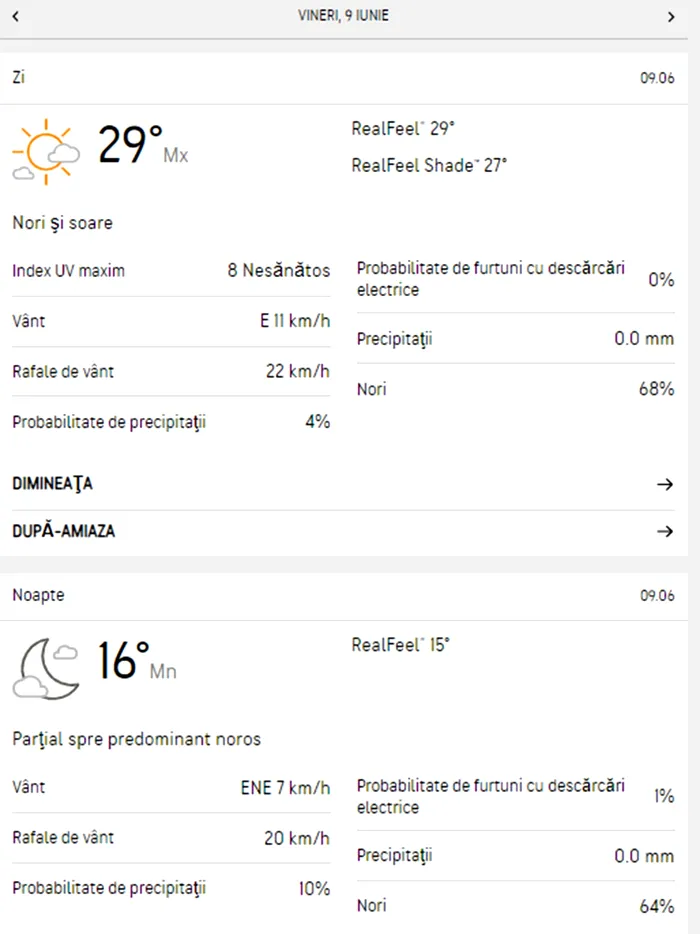Go to the next day
700x934 pixels.
671,17
